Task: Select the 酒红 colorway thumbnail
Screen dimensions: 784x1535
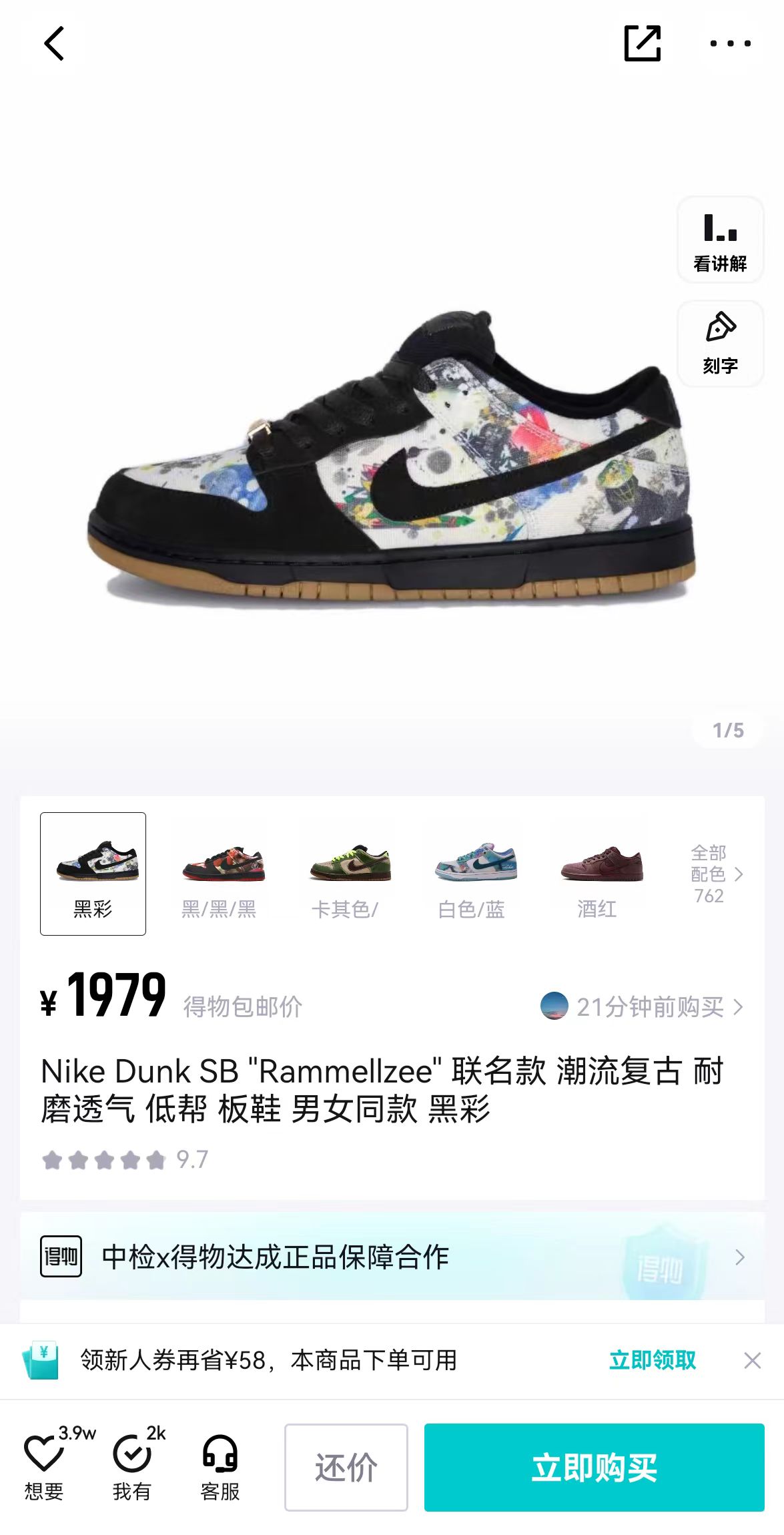Action: [x=598, y=874]
